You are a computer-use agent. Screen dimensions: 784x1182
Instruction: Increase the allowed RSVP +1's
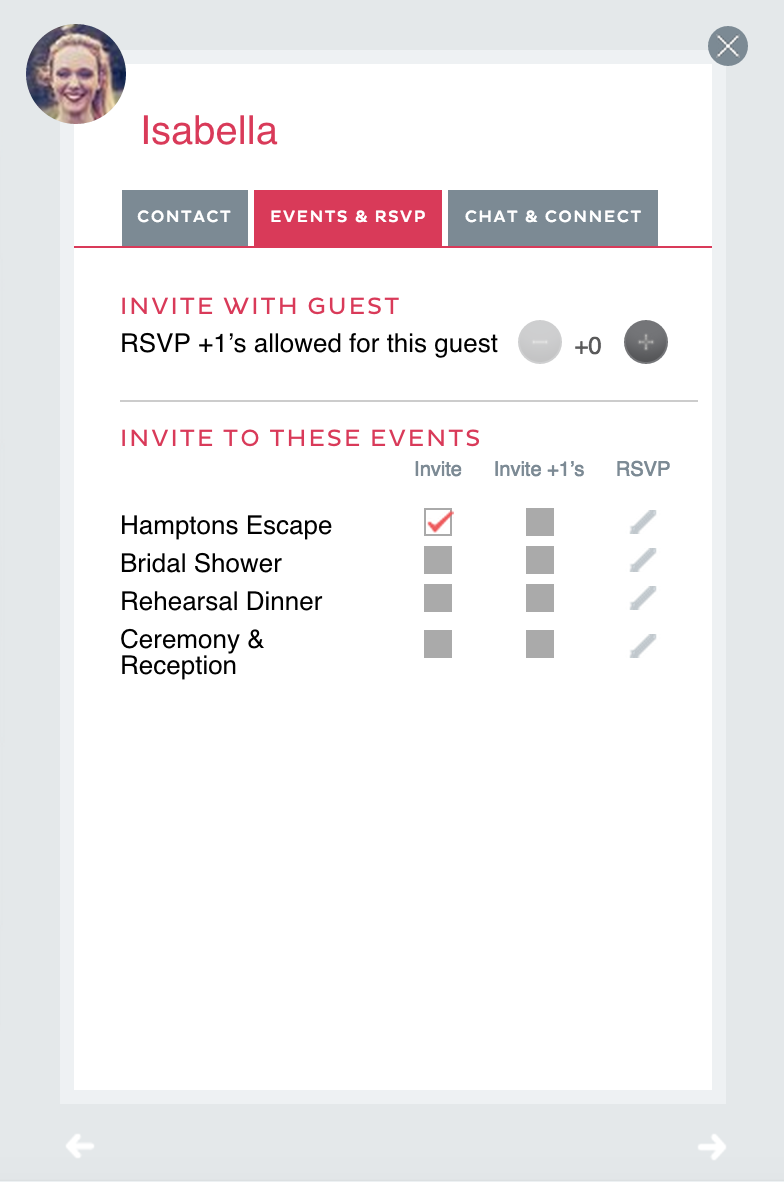(646, 343)
